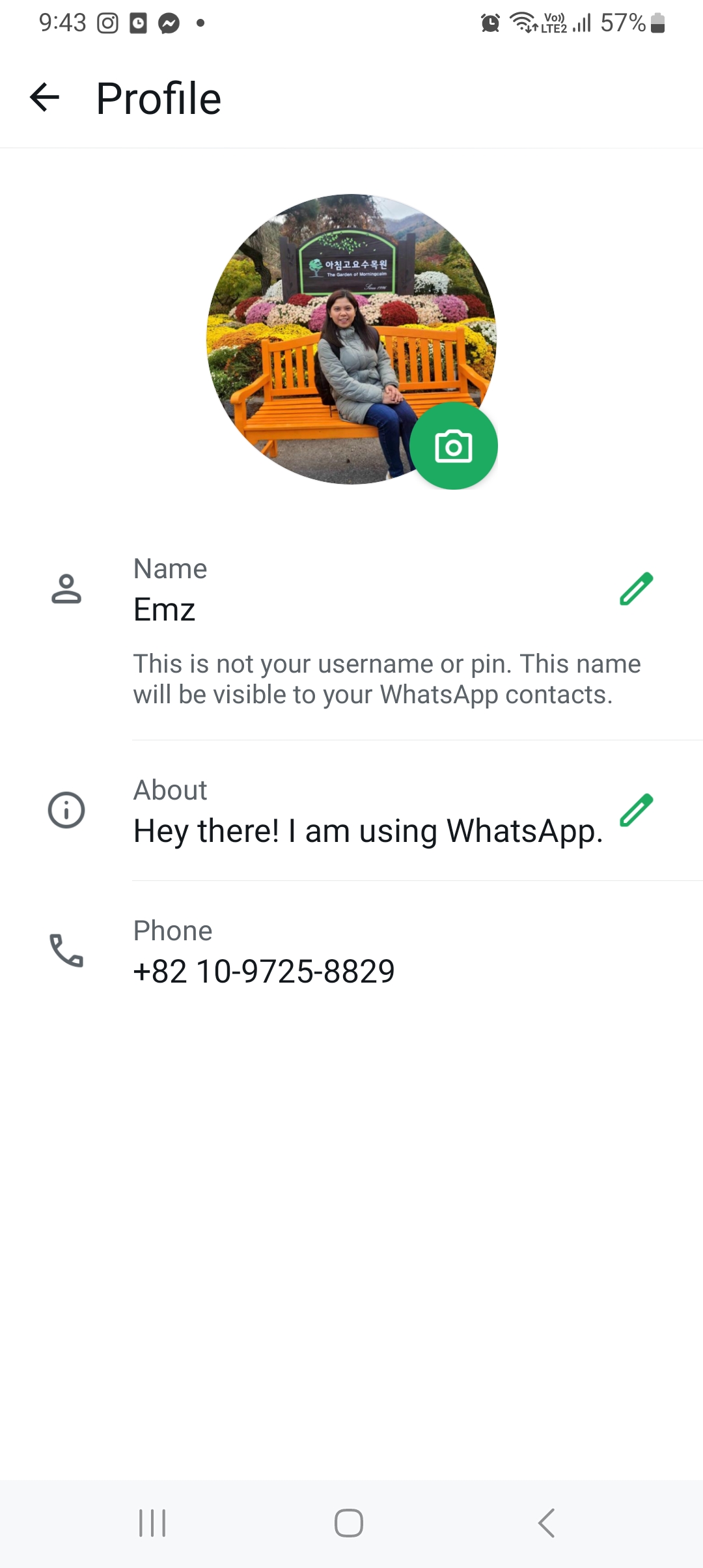Go to the home screen
Viewport: 703px width, 1568px height.
coord(349,1523)
